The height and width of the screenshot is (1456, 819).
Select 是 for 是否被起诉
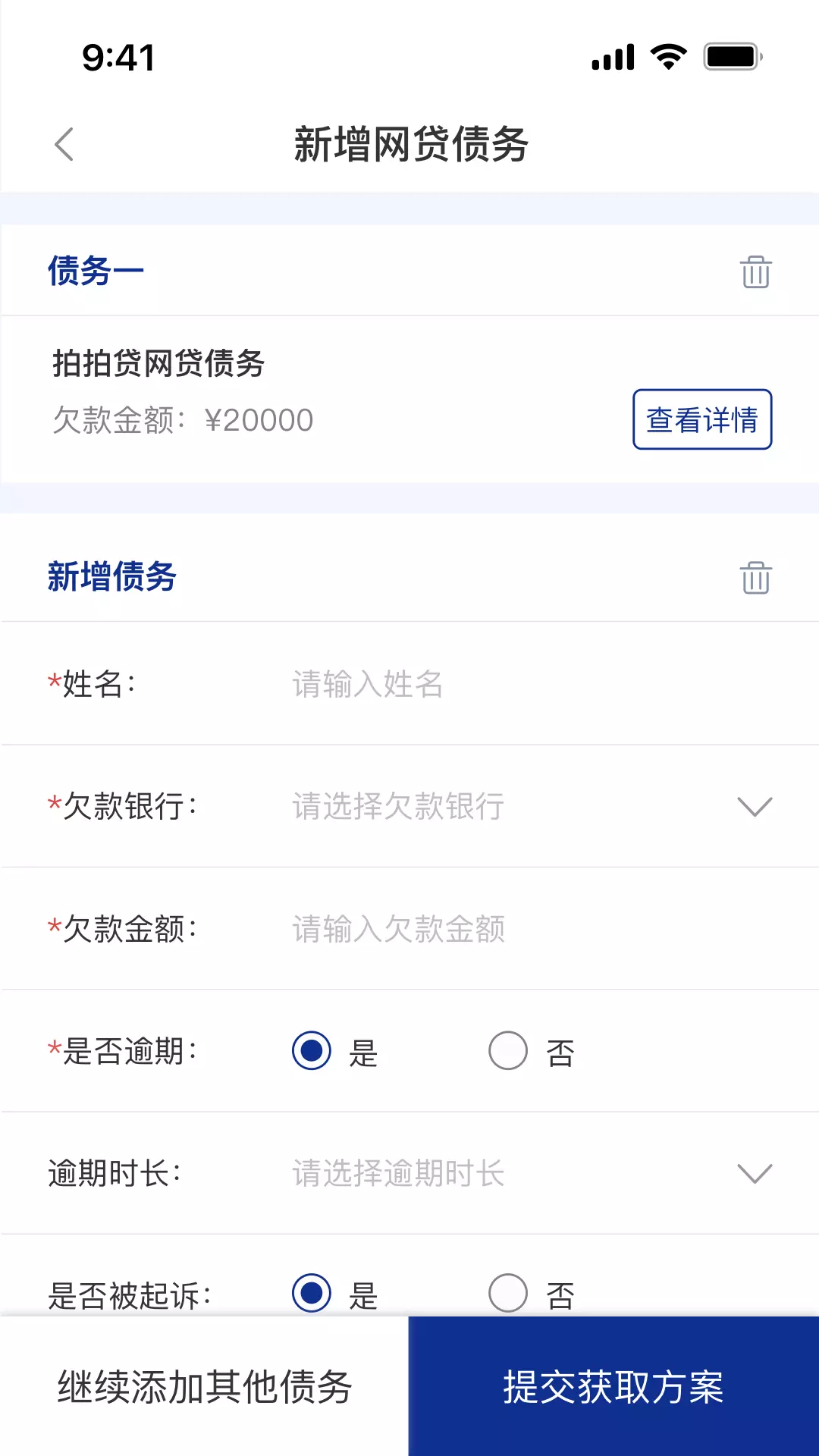(312, 1293)
